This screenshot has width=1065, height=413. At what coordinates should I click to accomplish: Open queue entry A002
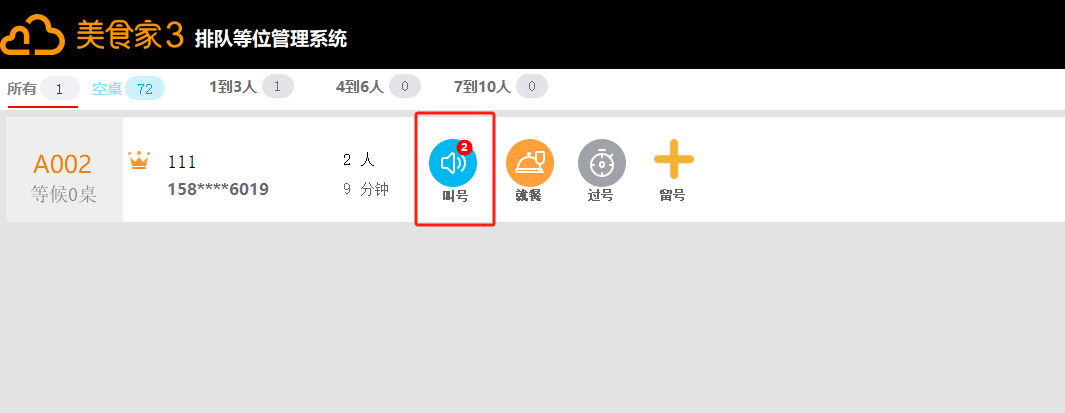(x=63, y=170)
